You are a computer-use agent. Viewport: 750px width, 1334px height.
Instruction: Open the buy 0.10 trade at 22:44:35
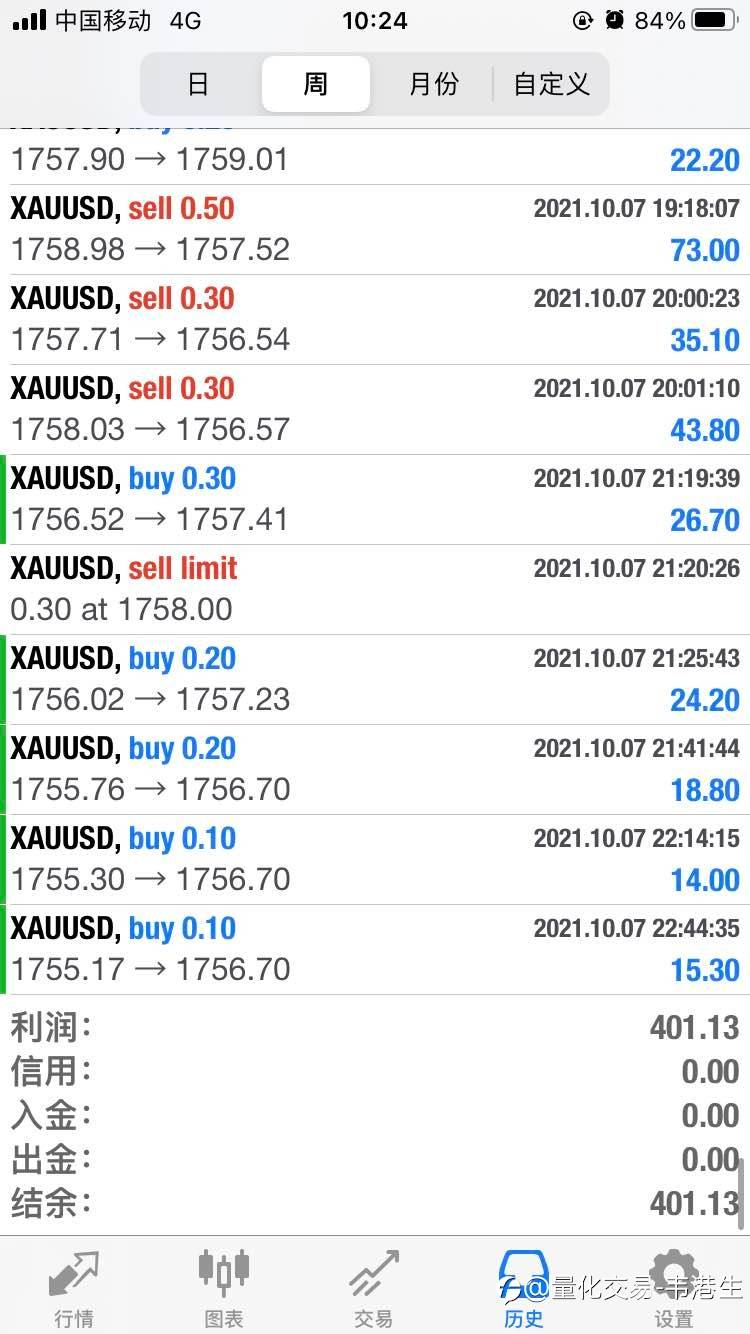click(x=375, y=950)
